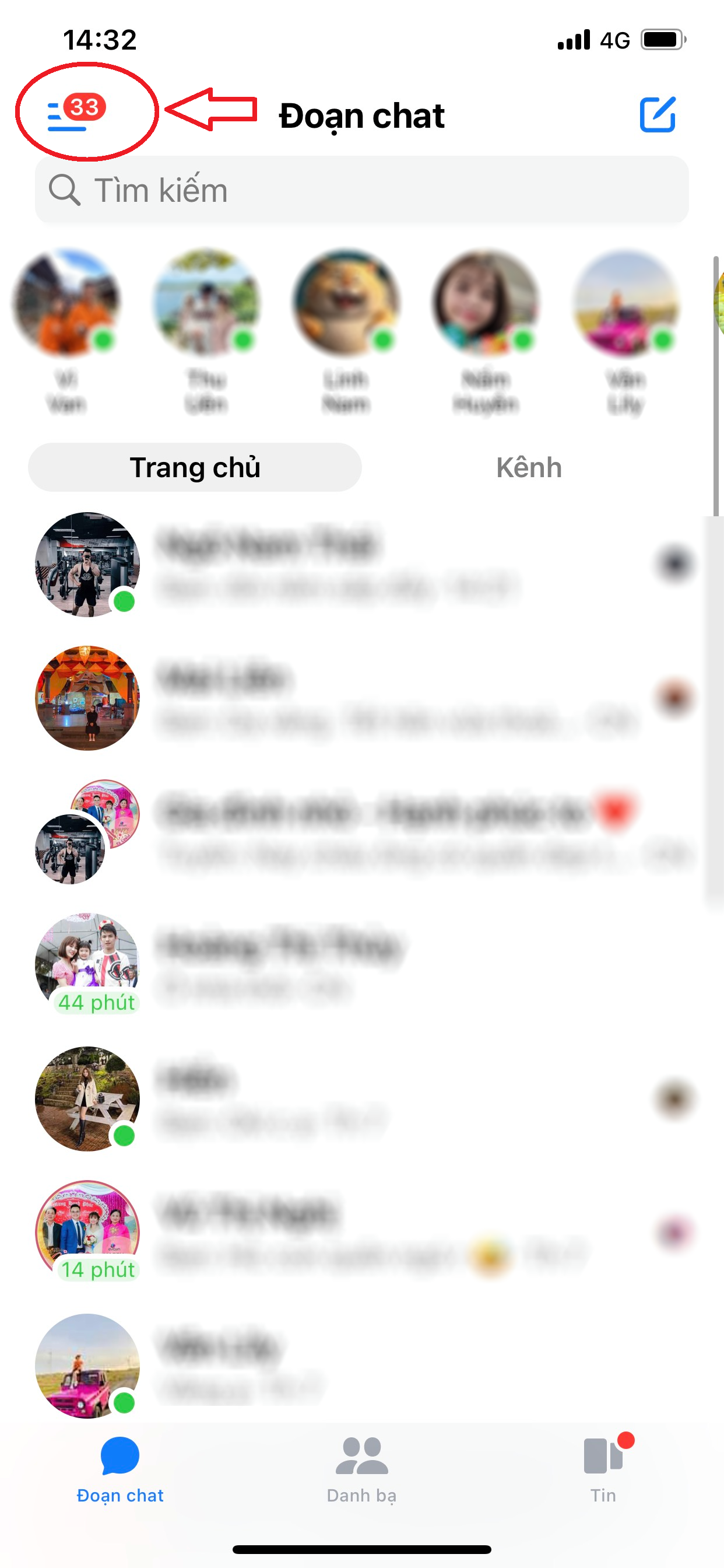Screen dimensions: 724x1568
Task: Open the Tin stories tab
Action: [602, 1468]
